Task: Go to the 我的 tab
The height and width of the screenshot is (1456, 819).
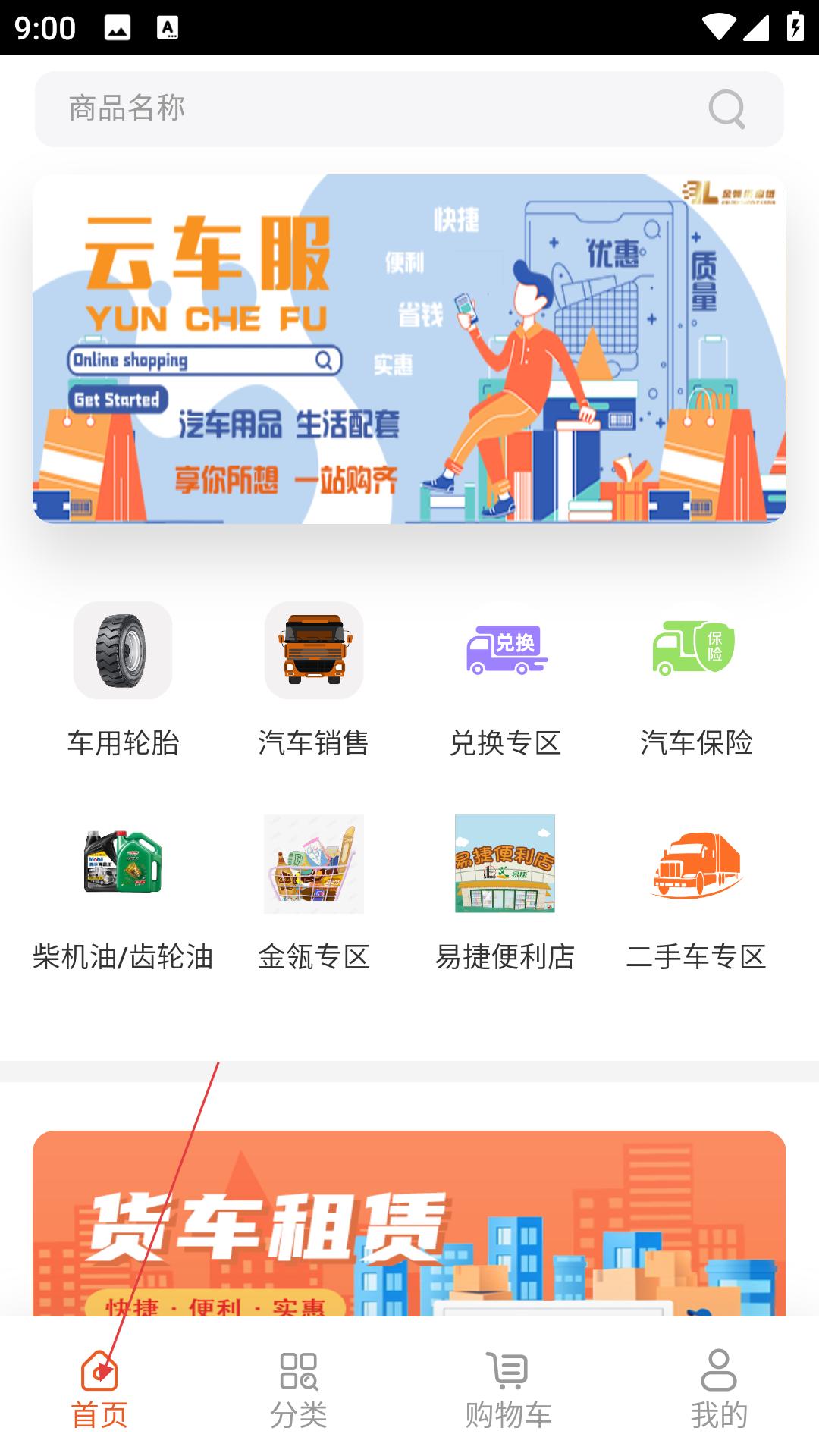Action: click(718, 1389)
